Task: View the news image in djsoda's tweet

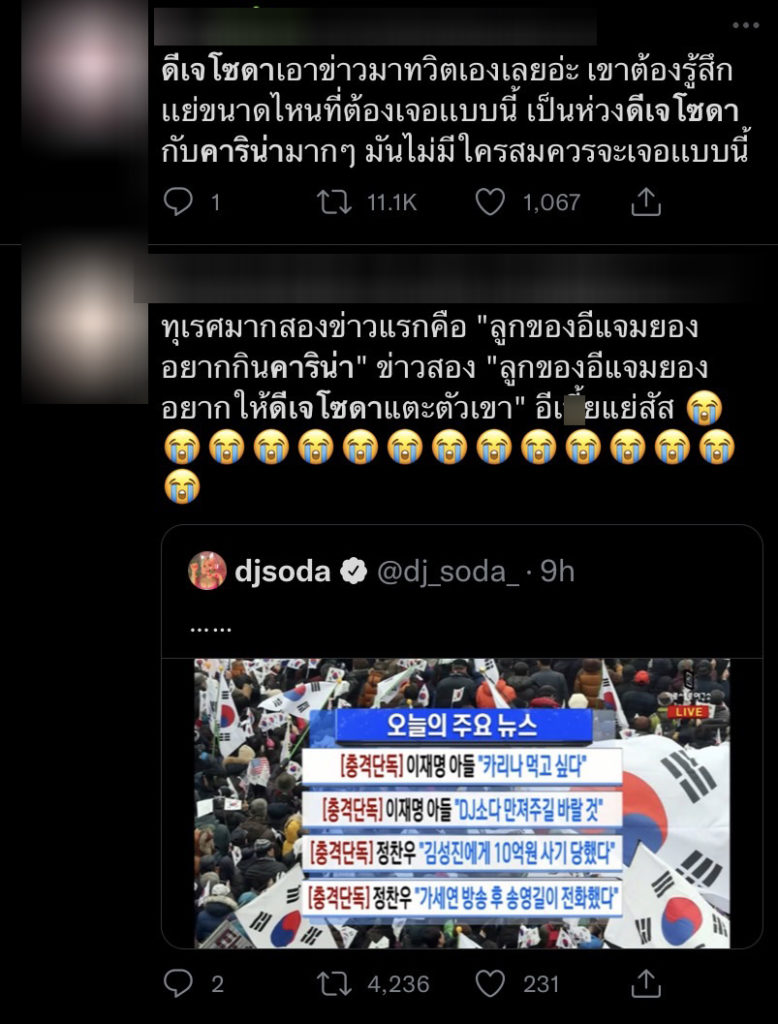Action: pyautogui.click(x=461, y=802)
